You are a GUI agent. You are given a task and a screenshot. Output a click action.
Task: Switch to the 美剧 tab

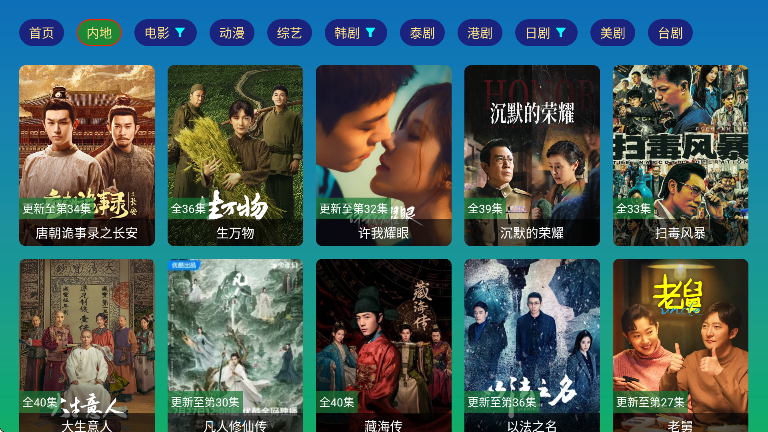point(612,33)
